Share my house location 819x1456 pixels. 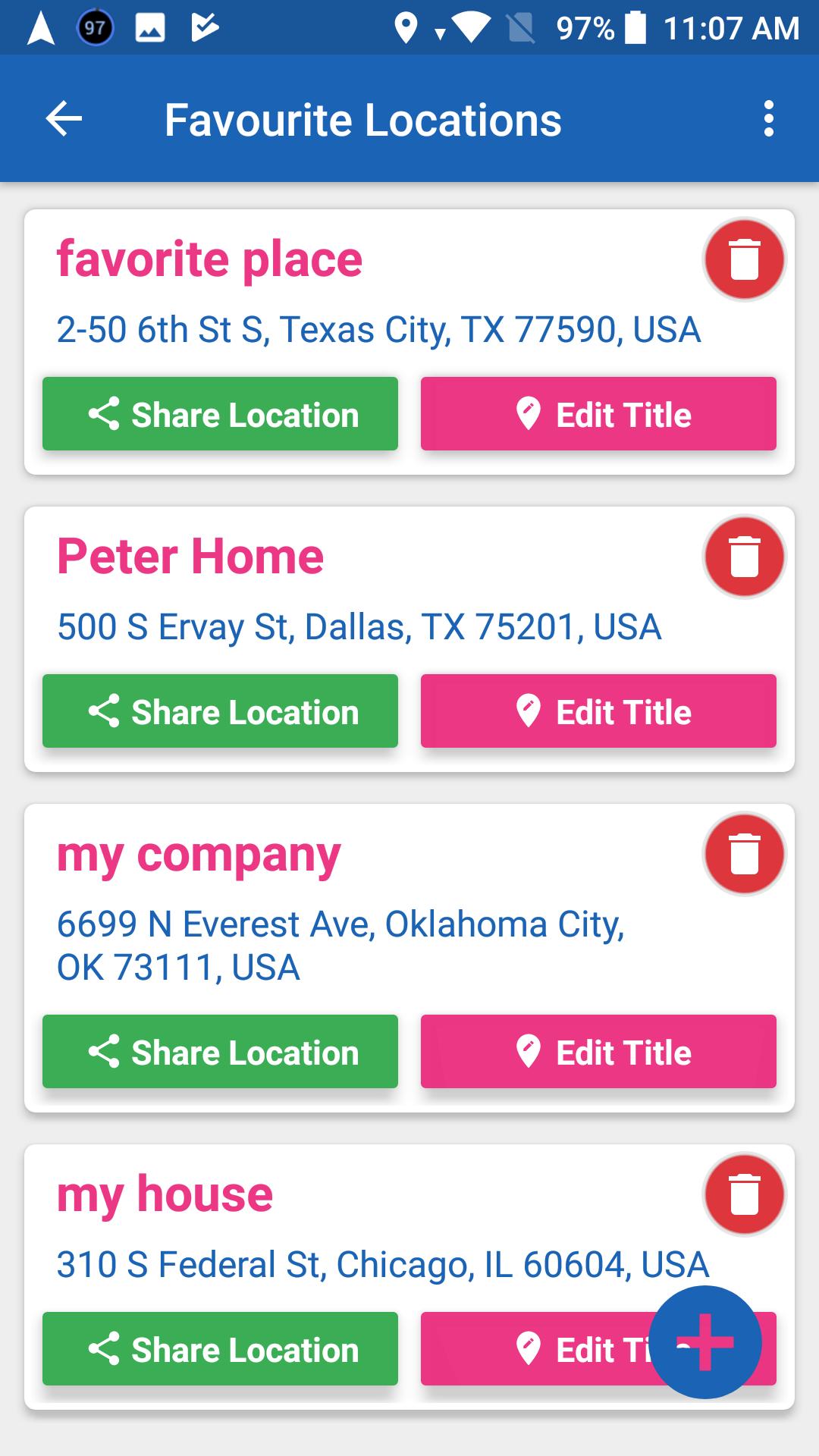tap(220, 1349)
